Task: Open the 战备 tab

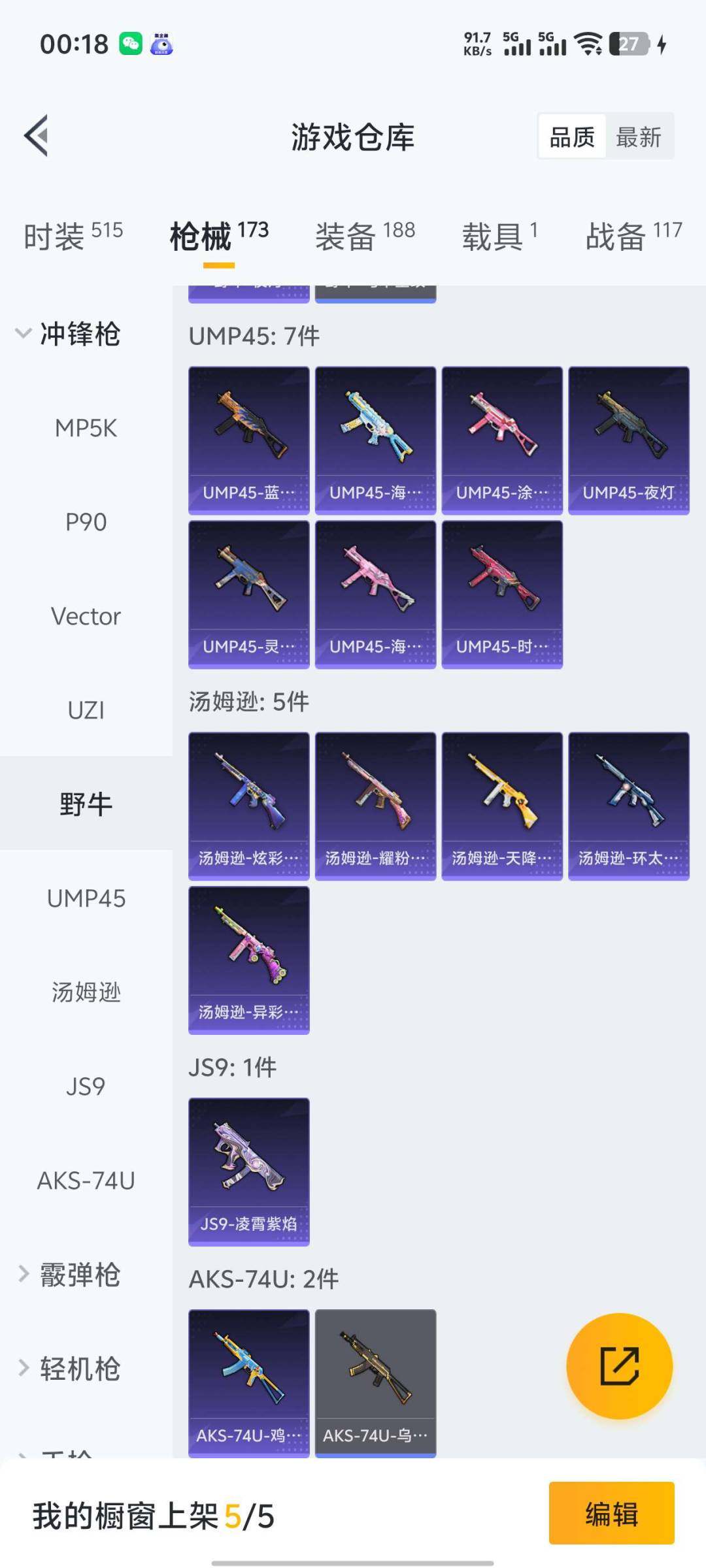Action: (633, 235)
